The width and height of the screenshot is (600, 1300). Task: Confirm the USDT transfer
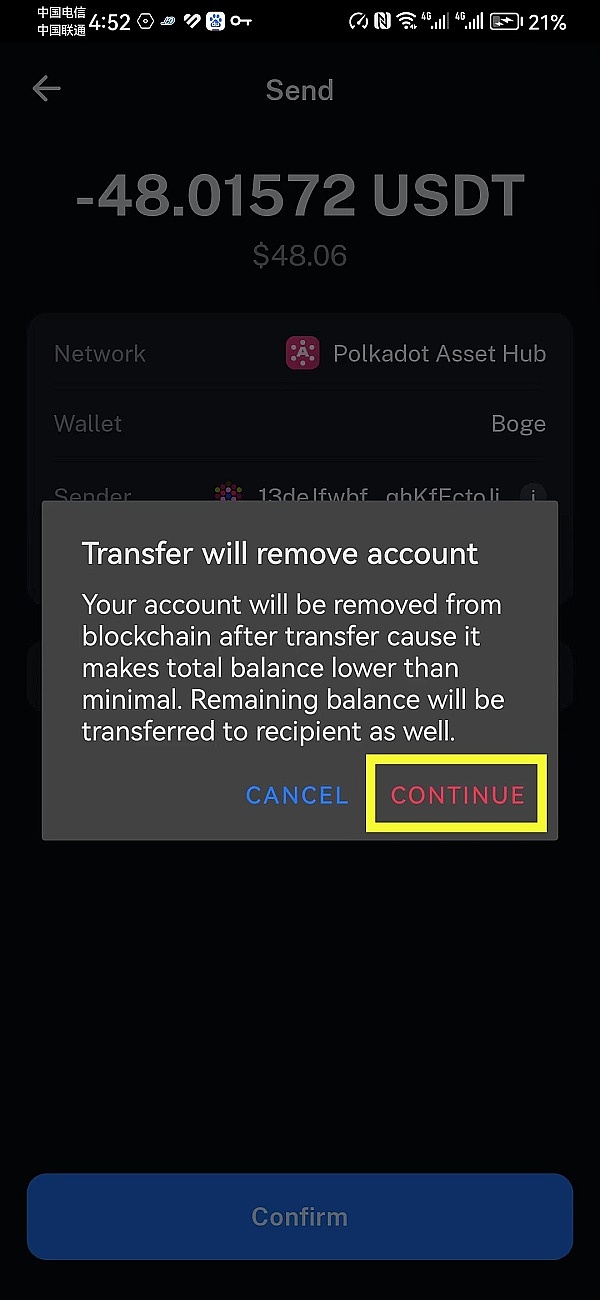(300, 1216)
